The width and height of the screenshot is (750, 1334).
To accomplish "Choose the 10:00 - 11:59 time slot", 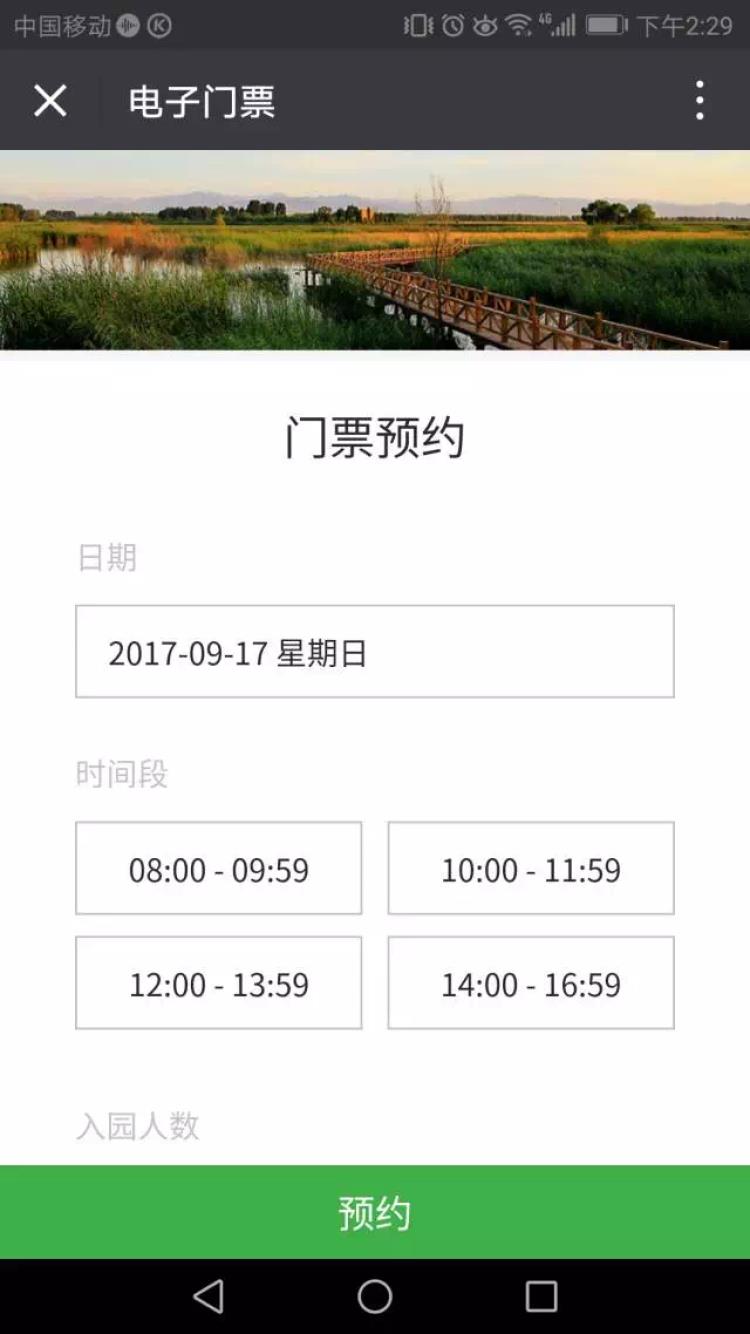I will [531, 869].
